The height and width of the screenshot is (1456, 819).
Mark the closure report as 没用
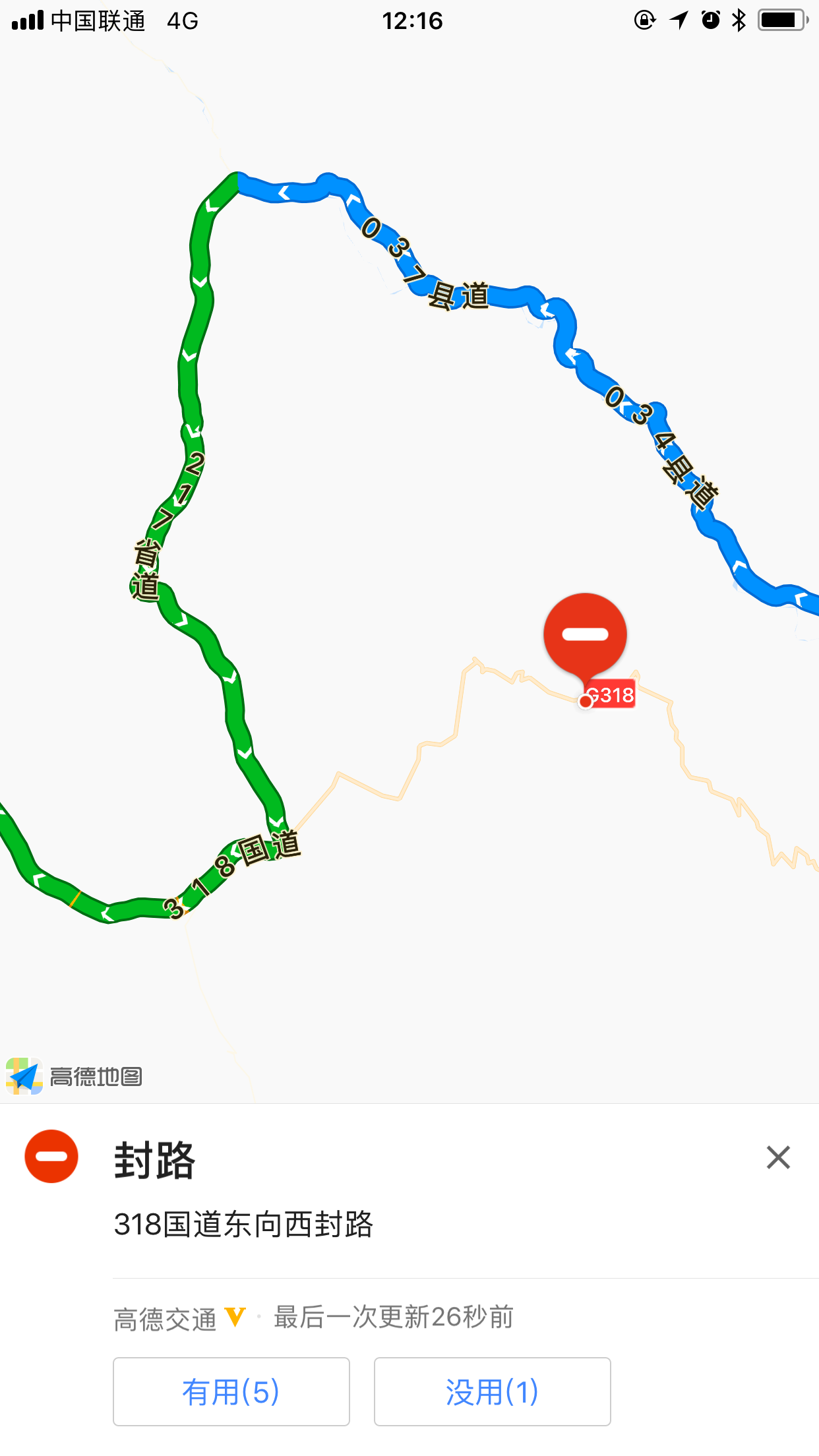(492, 1391)
